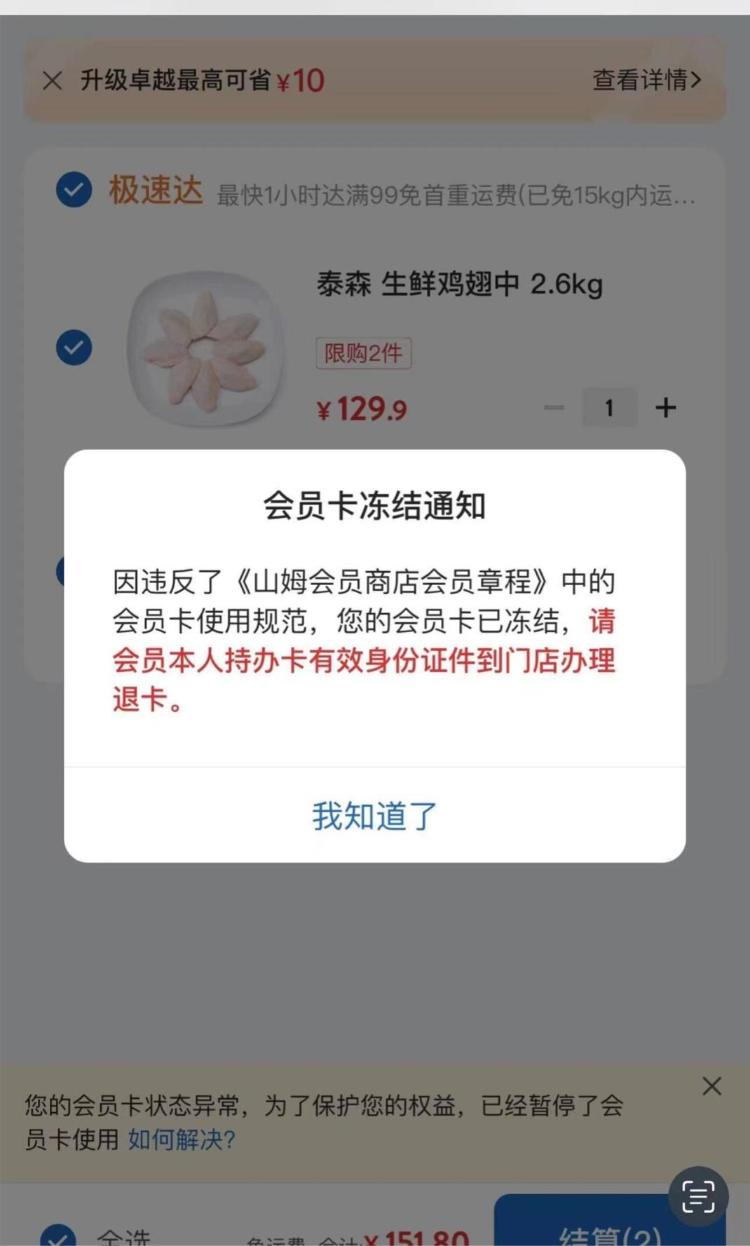750x1246 pixels.
Task: Open the 如何解决? help link
Action: (x=182, y=1139)
